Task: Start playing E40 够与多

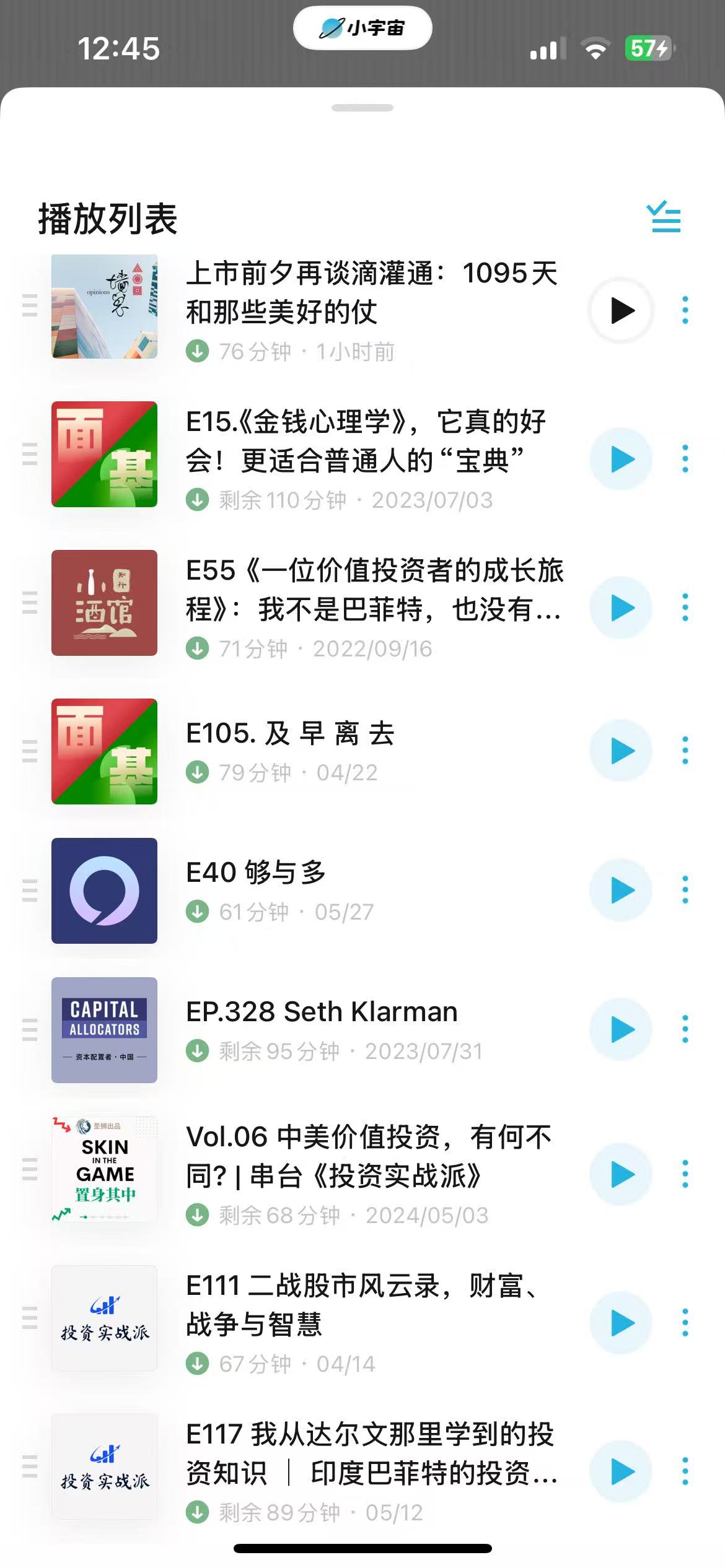Action: 621,891
